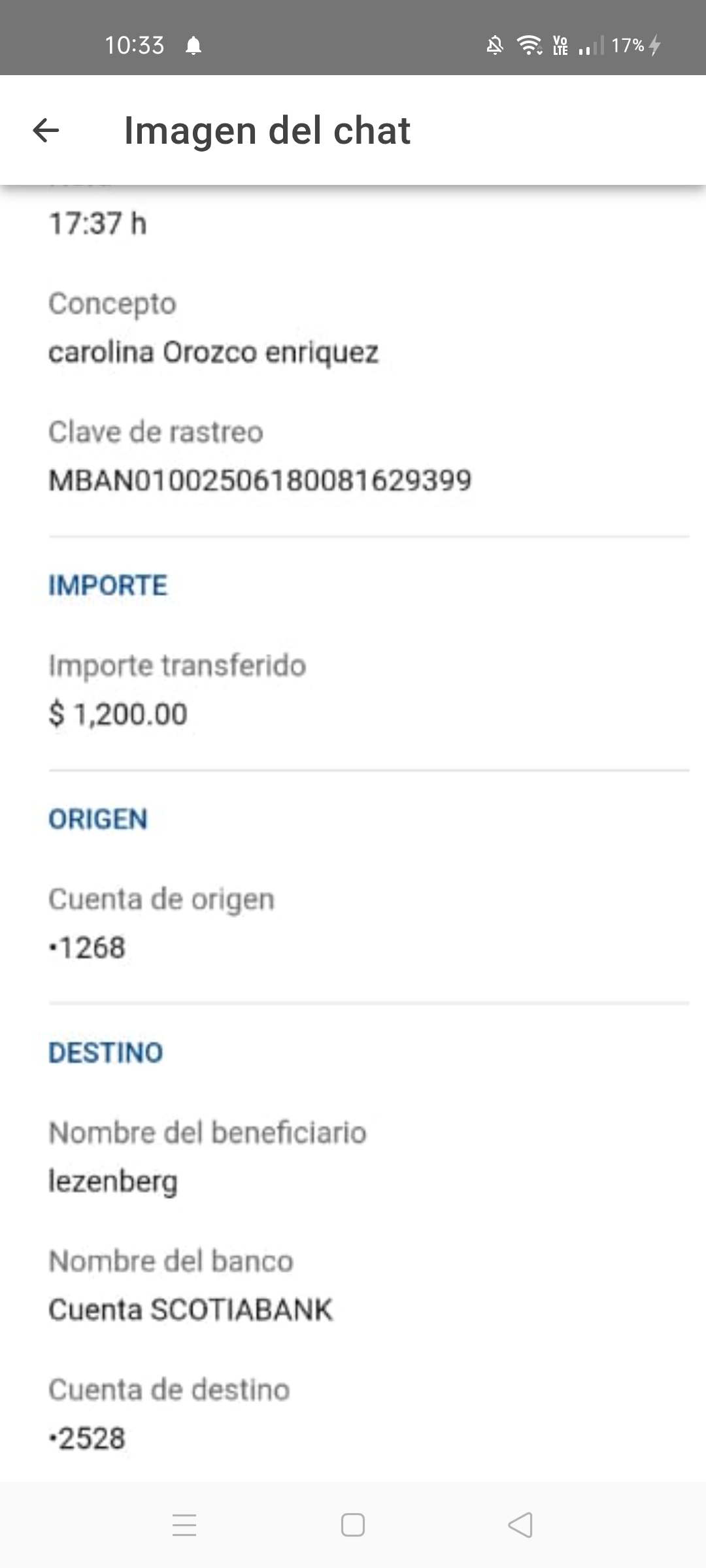Open the recent apps view

[x=184, y=1525]
